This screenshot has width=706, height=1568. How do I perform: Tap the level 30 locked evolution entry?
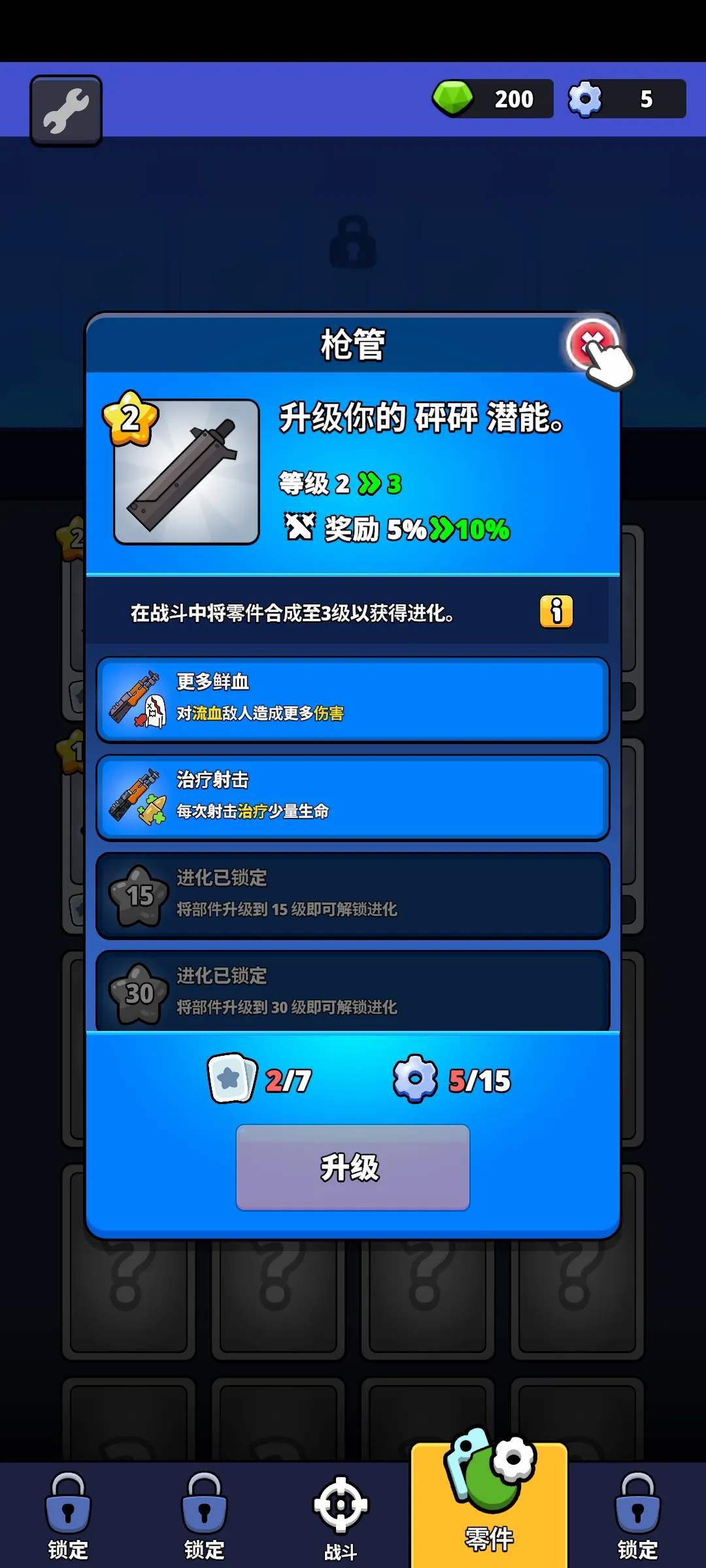(x=353, y=992)
